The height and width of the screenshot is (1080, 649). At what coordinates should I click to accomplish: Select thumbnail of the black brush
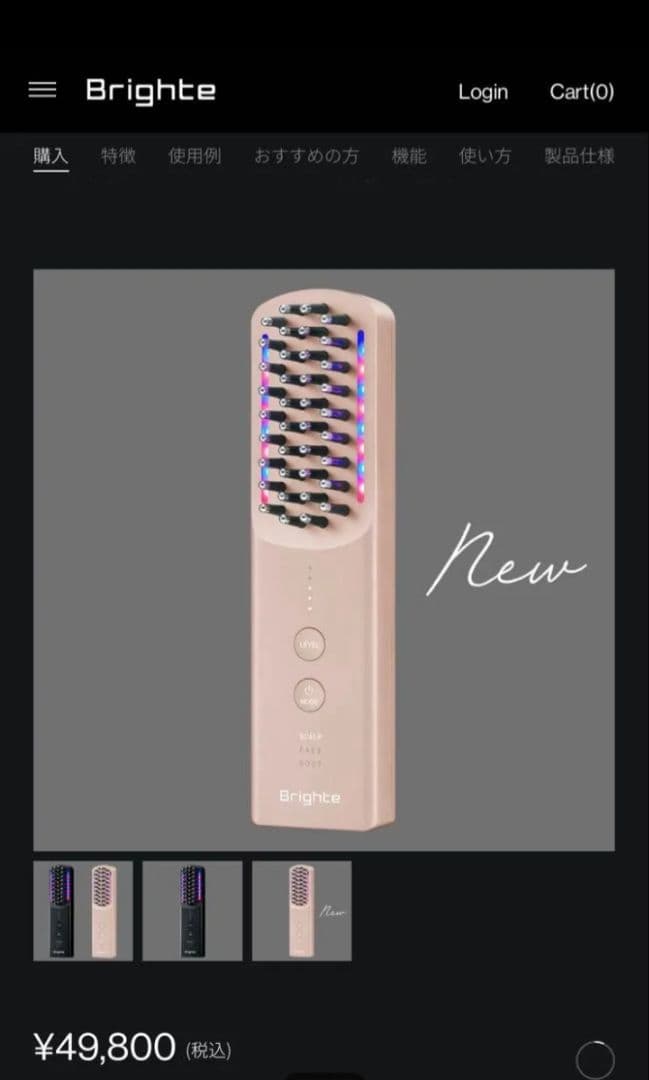point(192,910)
